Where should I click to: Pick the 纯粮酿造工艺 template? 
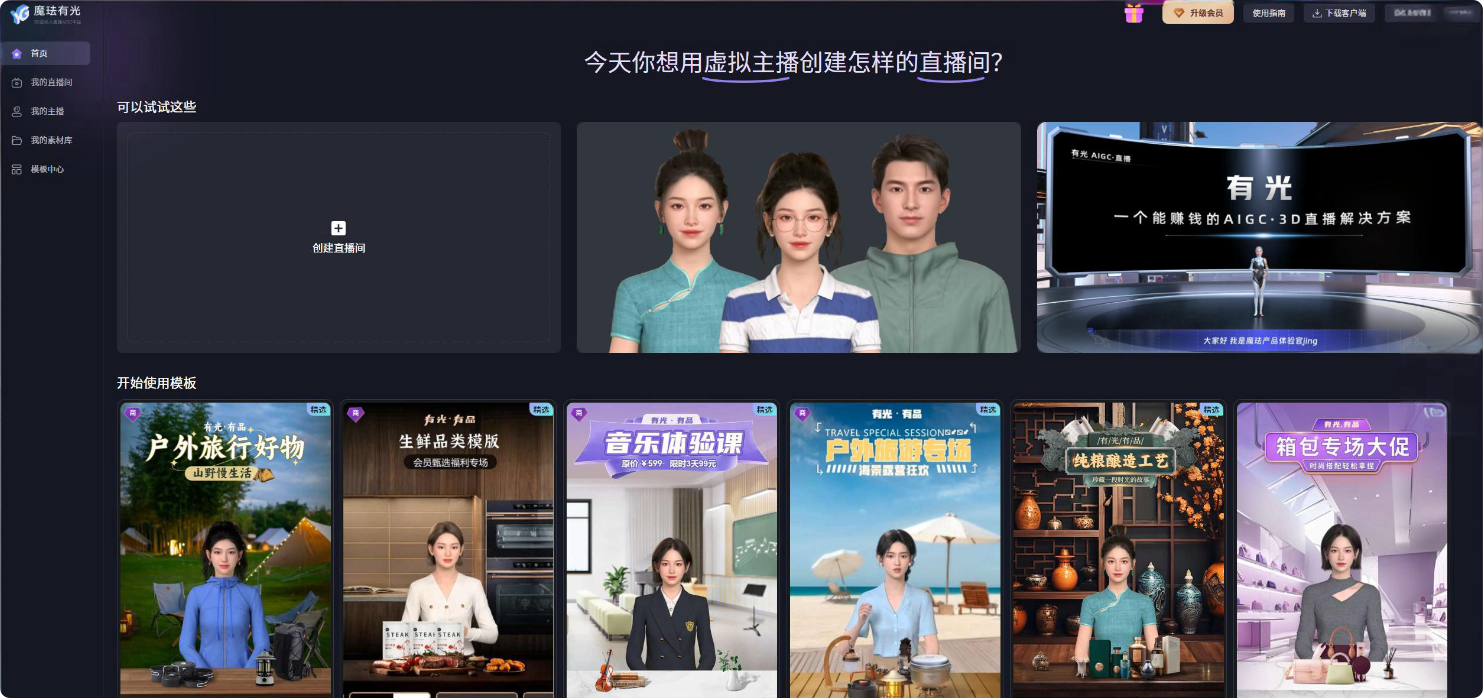[x=1118, y=548]
